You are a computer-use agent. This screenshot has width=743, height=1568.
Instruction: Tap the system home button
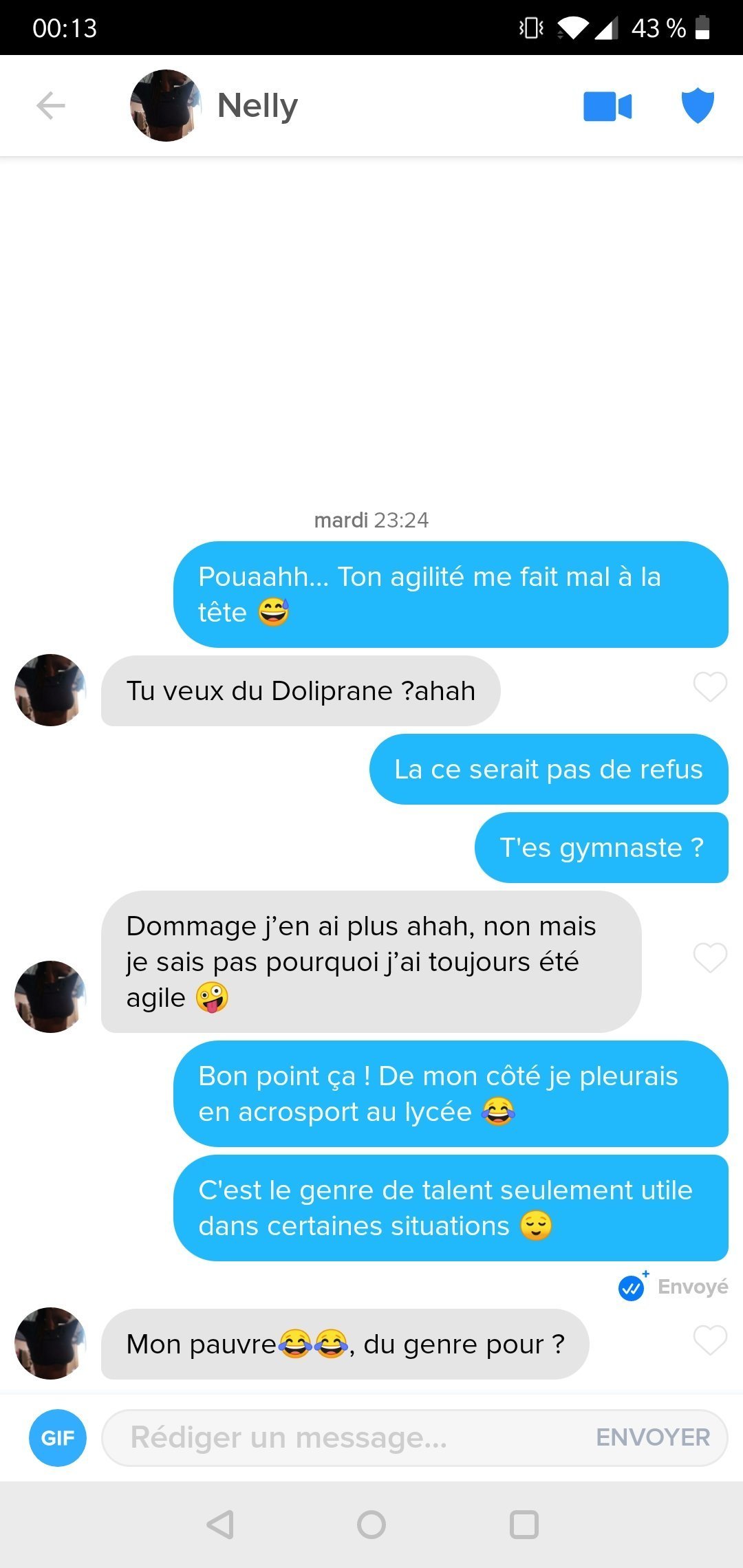pyautogui.click(x=371, y=1525)
